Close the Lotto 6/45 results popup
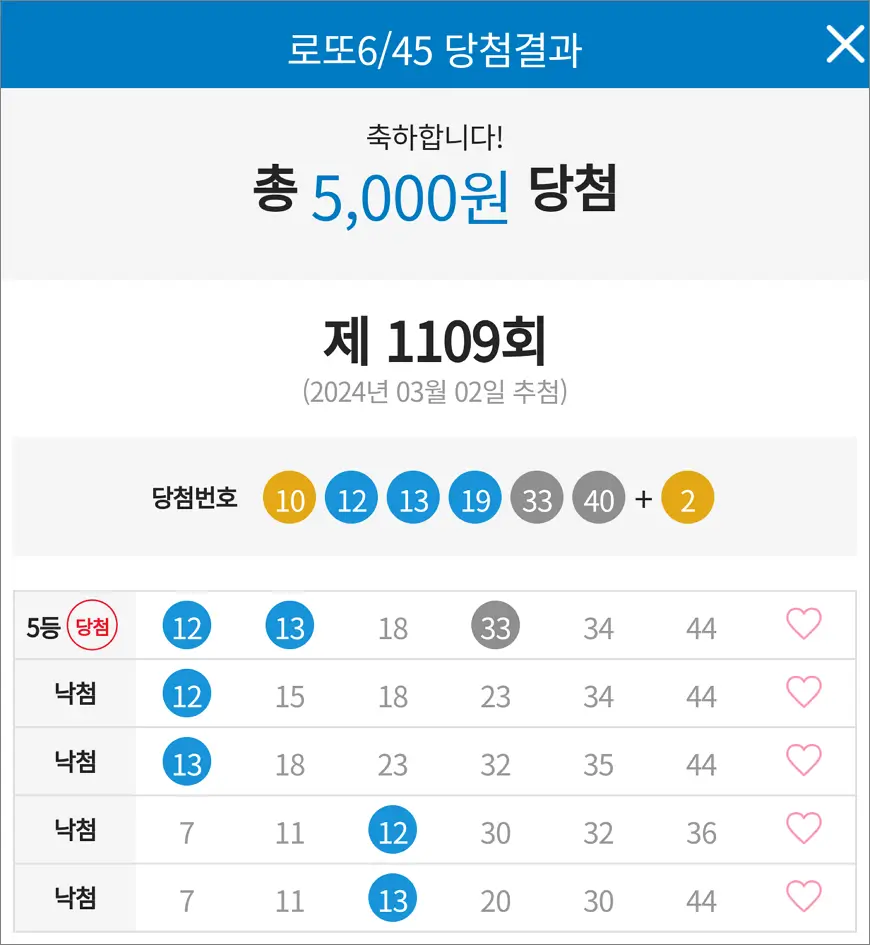This screenshot has width=870, height=945. (x=845, y=45)
